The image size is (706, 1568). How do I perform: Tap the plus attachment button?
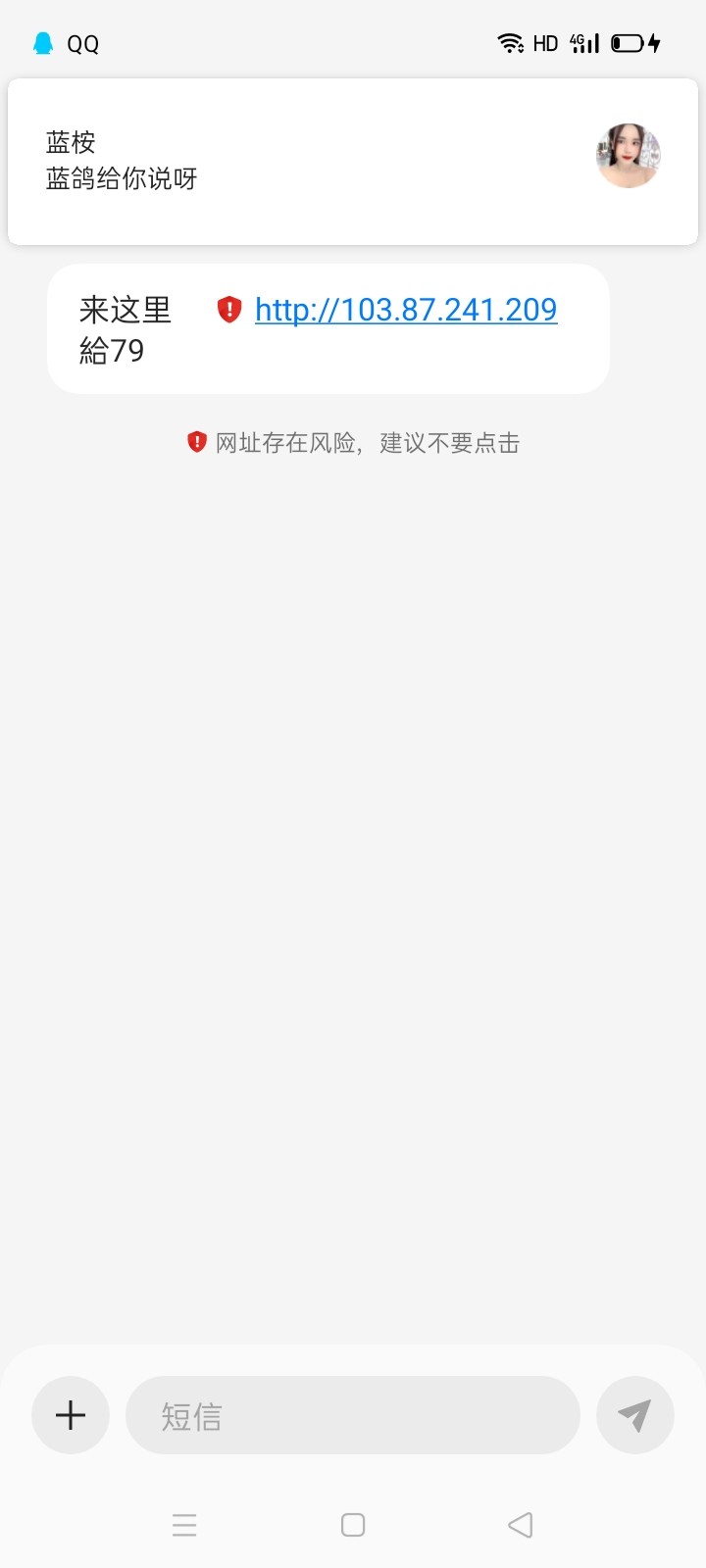[71, 1415]
